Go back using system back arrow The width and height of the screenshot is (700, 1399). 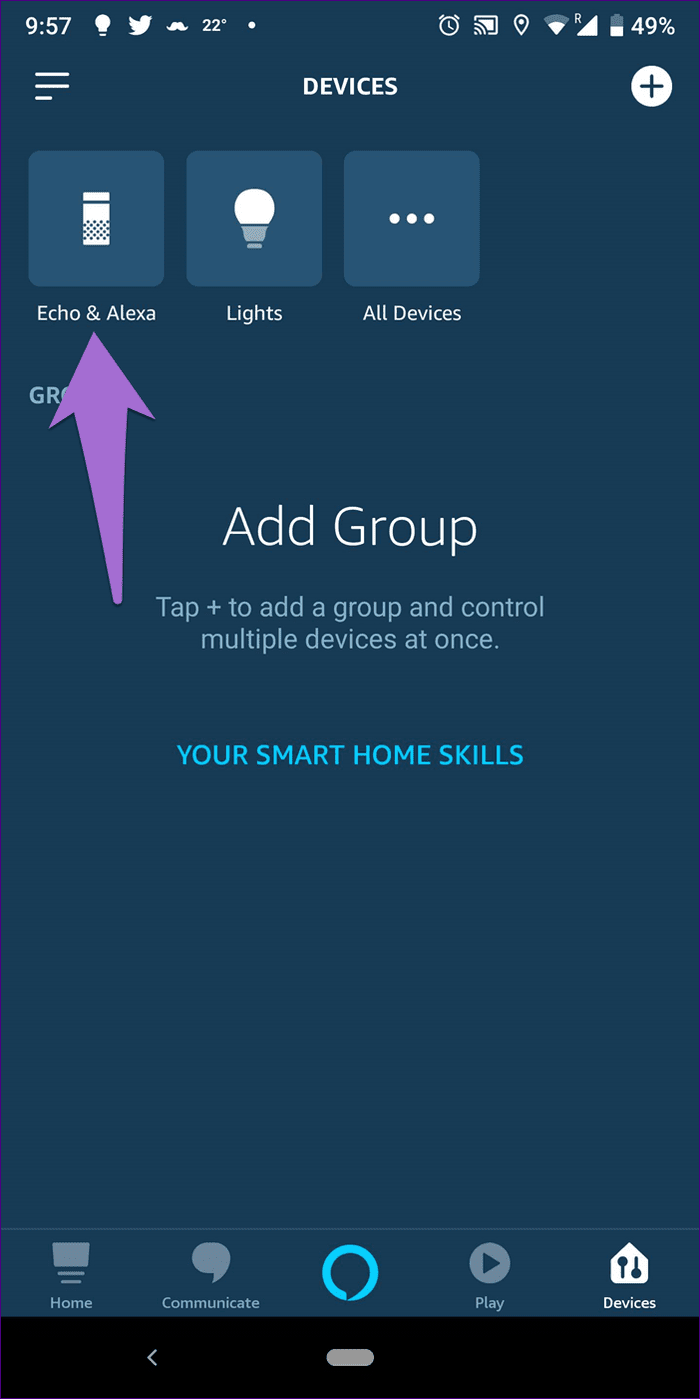[152, 1357]
